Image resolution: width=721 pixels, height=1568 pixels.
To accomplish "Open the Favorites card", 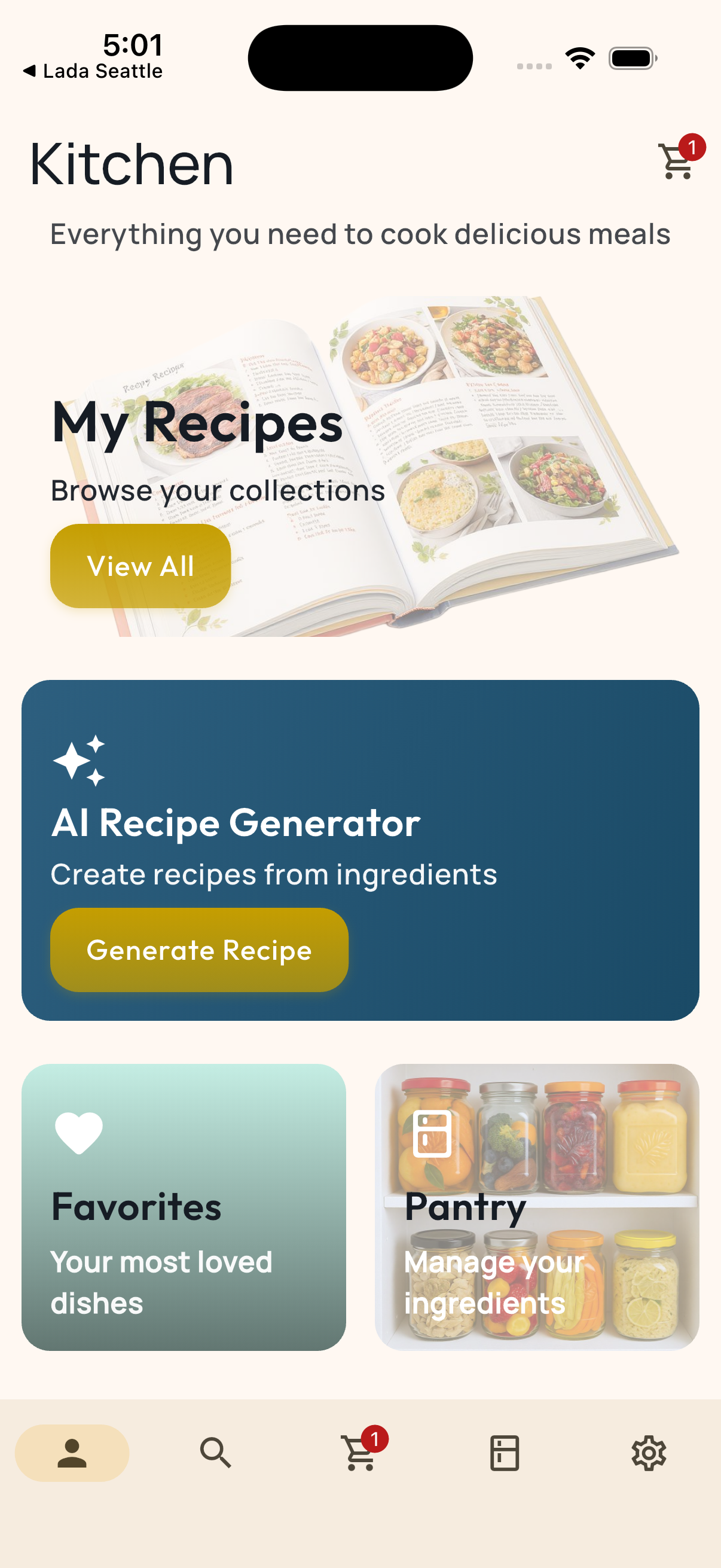I will [183, 1206].
